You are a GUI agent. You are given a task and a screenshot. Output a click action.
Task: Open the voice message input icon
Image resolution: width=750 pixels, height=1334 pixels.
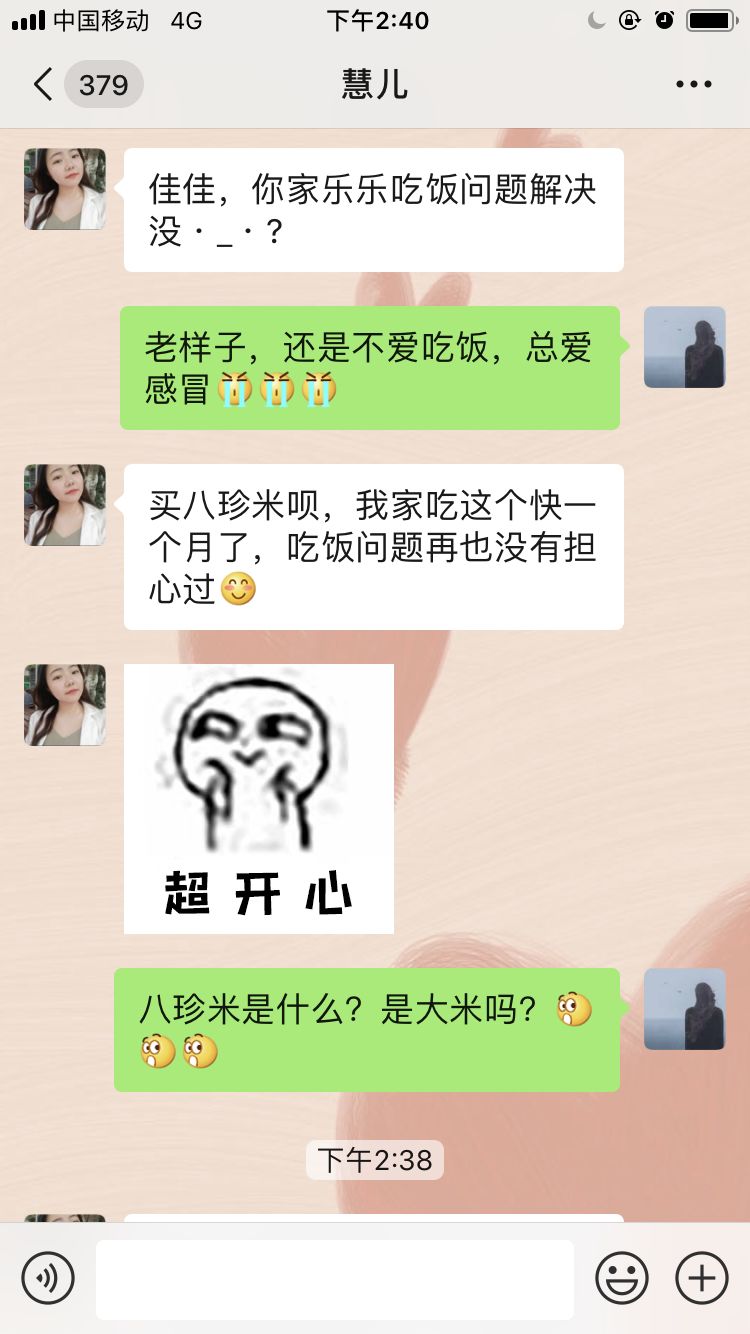[x=50, y=1277]
